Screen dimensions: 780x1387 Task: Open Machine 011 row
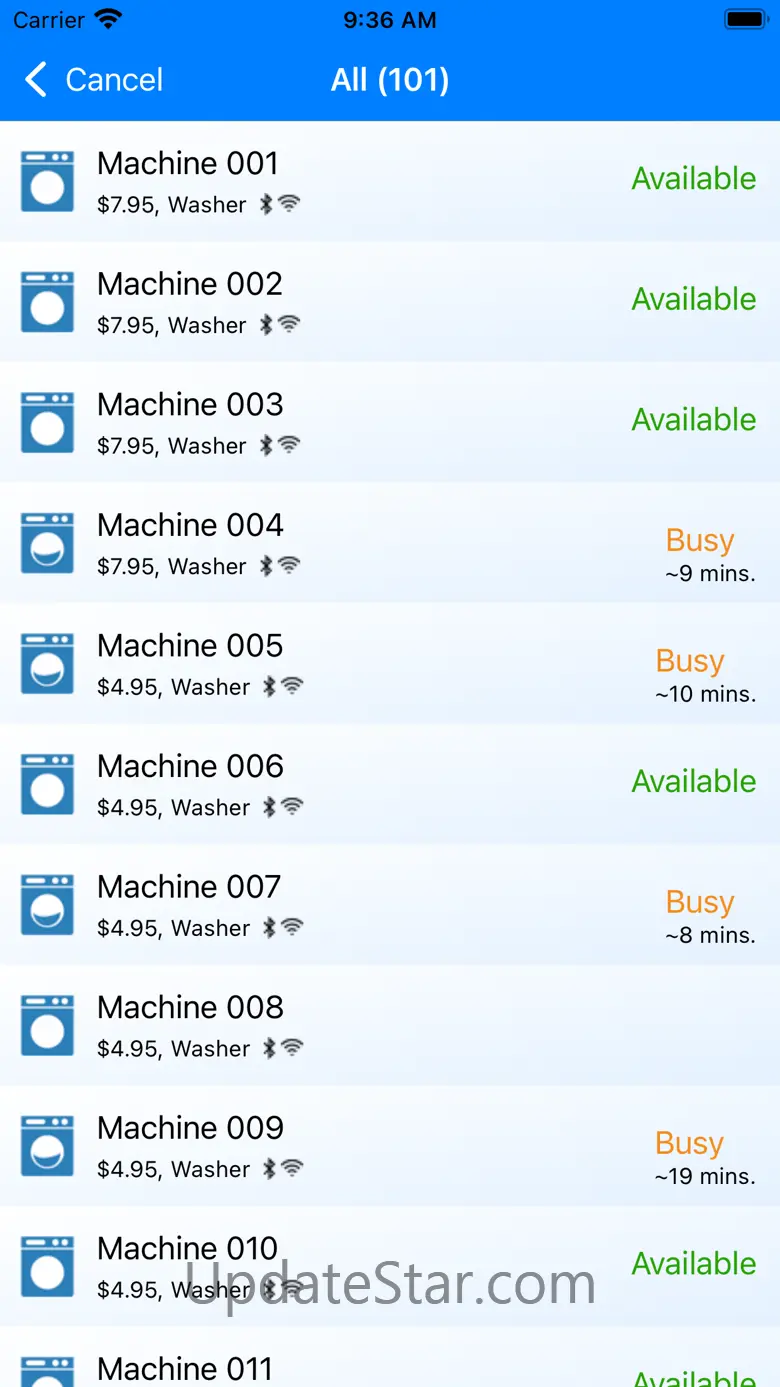pyautogui.click(x=390, y=1366)
